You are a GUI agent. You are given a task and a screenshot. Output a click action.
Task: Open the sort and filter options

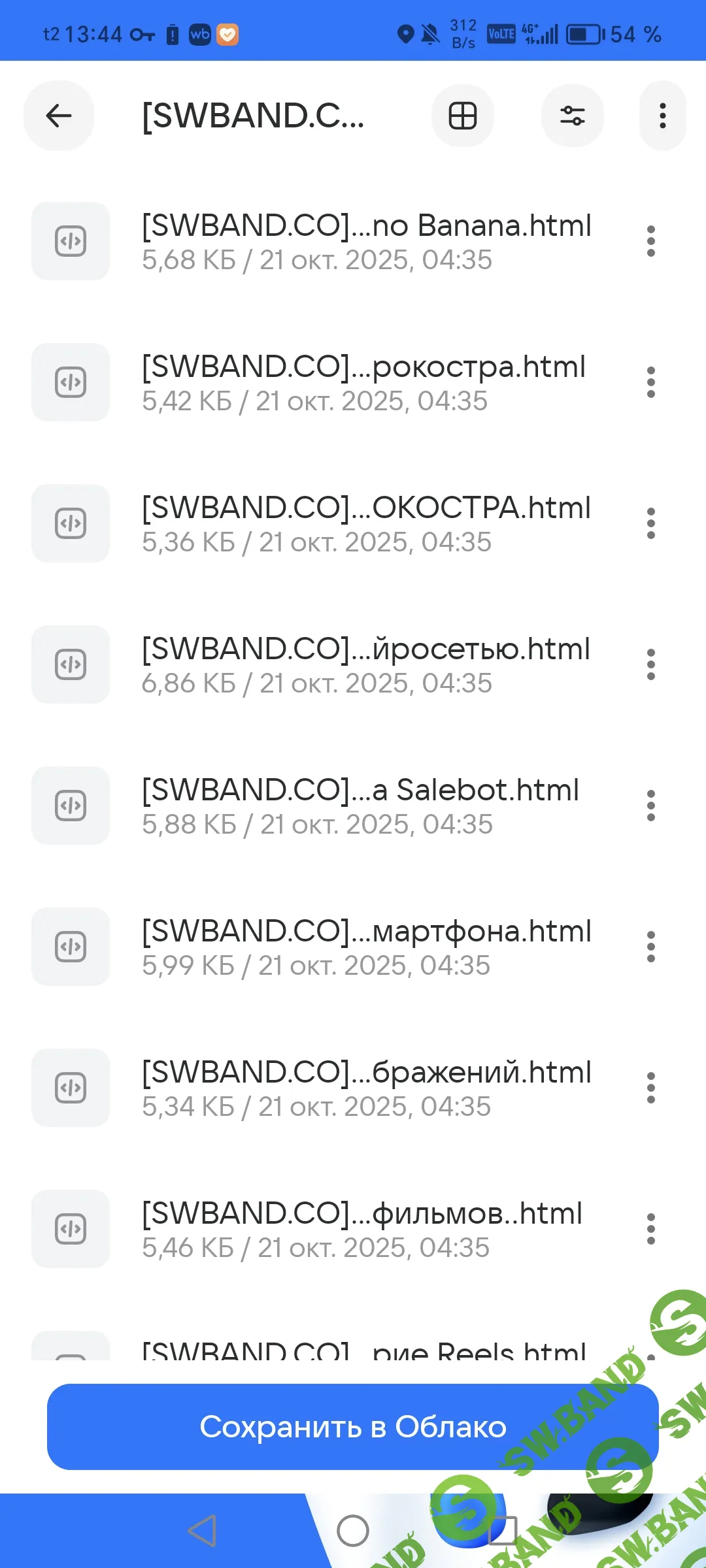(x=572, y=116)
